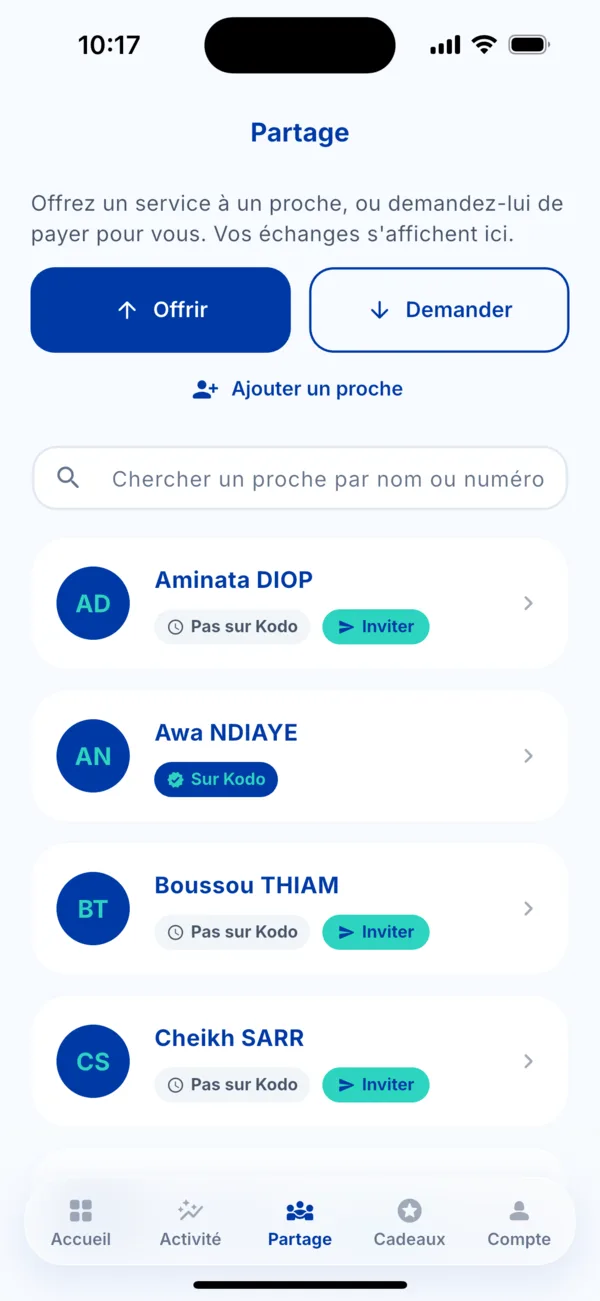Focus the Chercher un proche search field

(300, 479)
